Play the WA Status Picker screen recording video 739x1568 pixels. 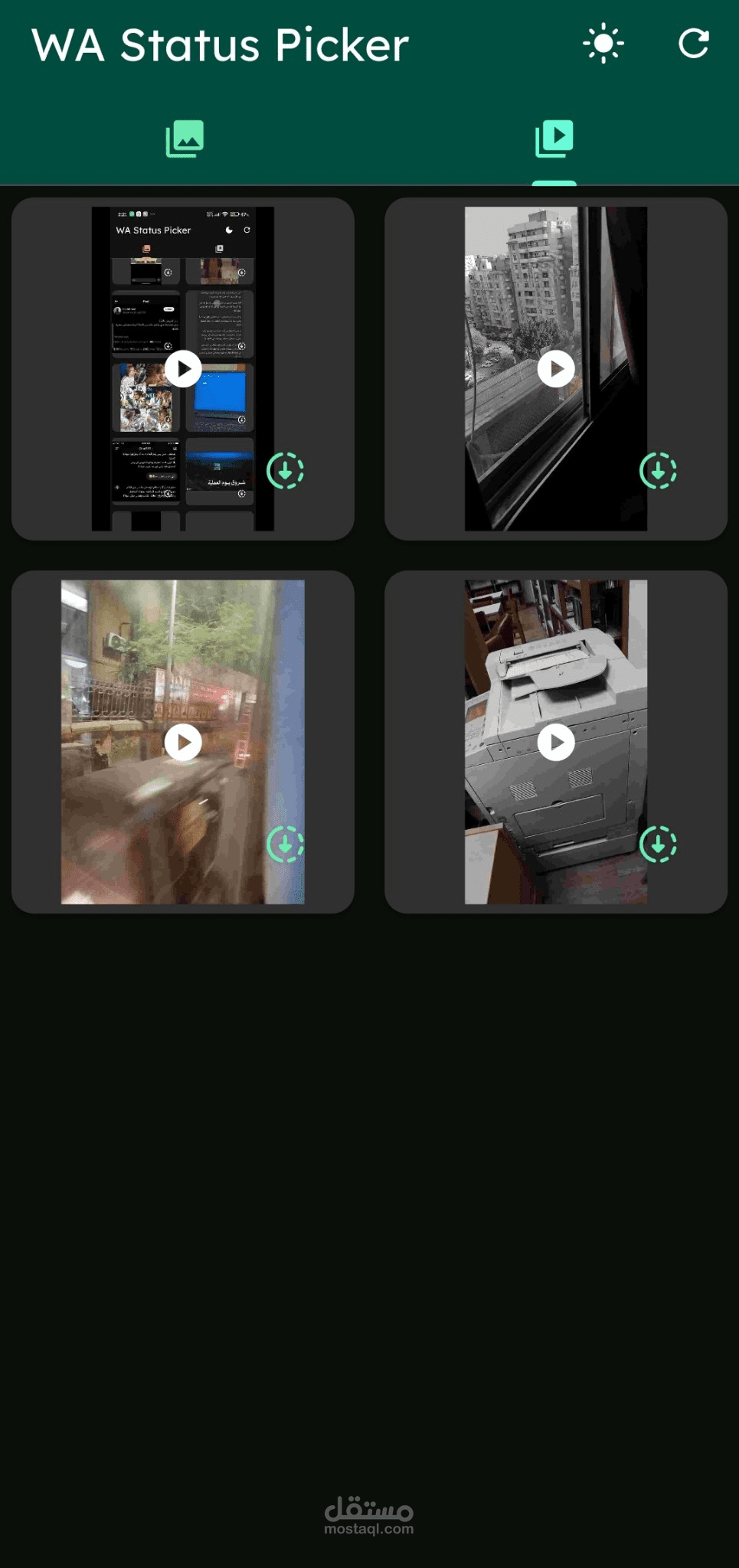tap(183, 369)
